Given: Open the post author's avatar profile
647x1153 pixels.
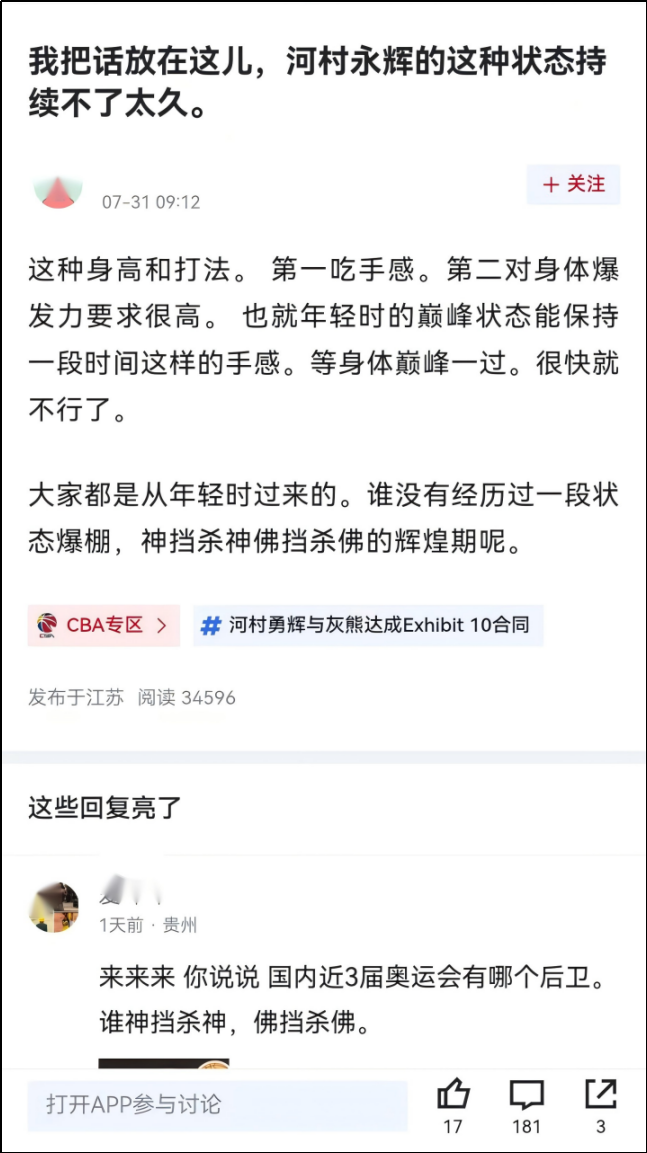Looking at the screenshot, I should (57, 192).
